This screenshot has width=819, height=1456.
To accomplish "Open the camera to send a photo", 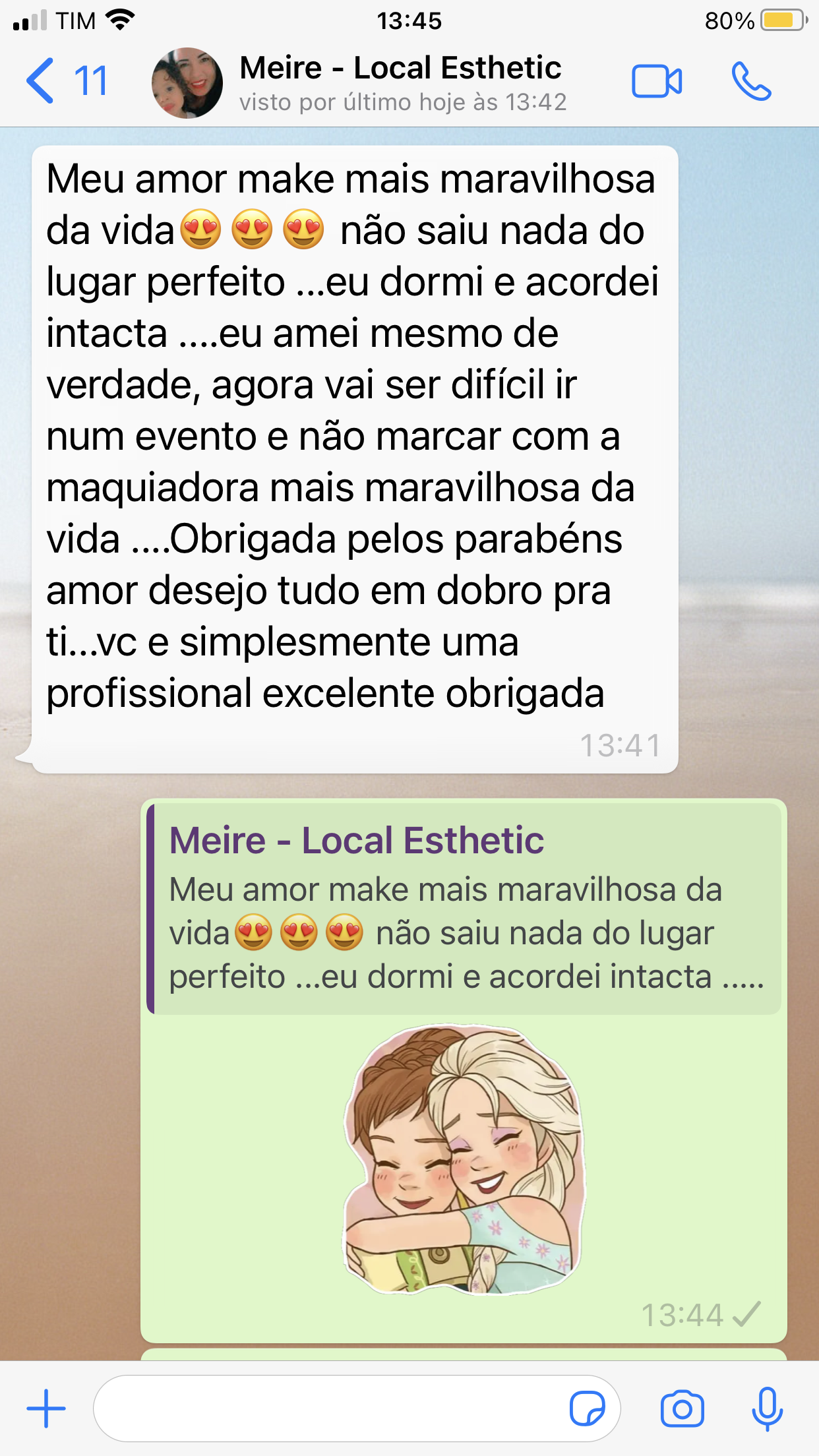I will [682, 1409].
